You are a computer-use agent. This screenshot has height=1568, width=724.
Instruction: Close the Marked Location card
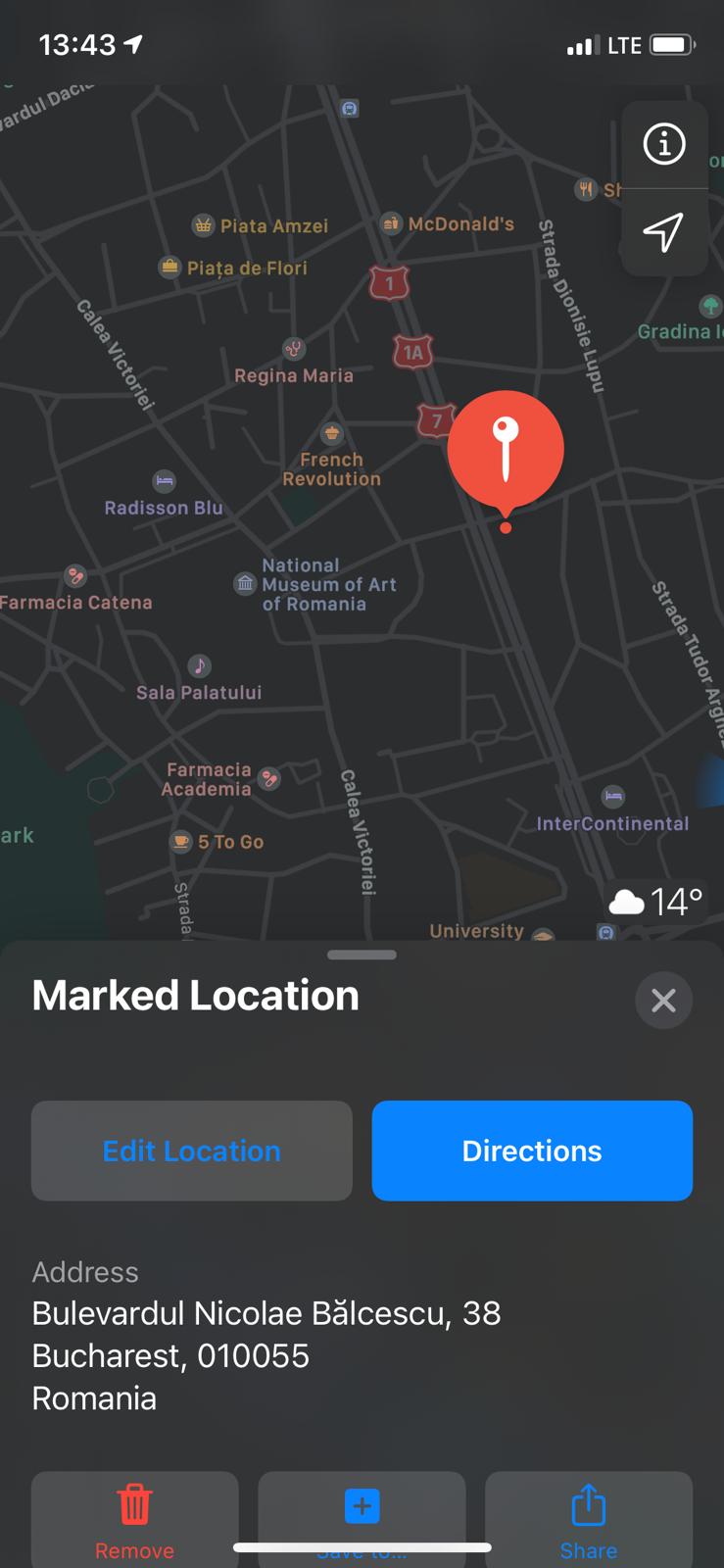tap(663, 1000)
